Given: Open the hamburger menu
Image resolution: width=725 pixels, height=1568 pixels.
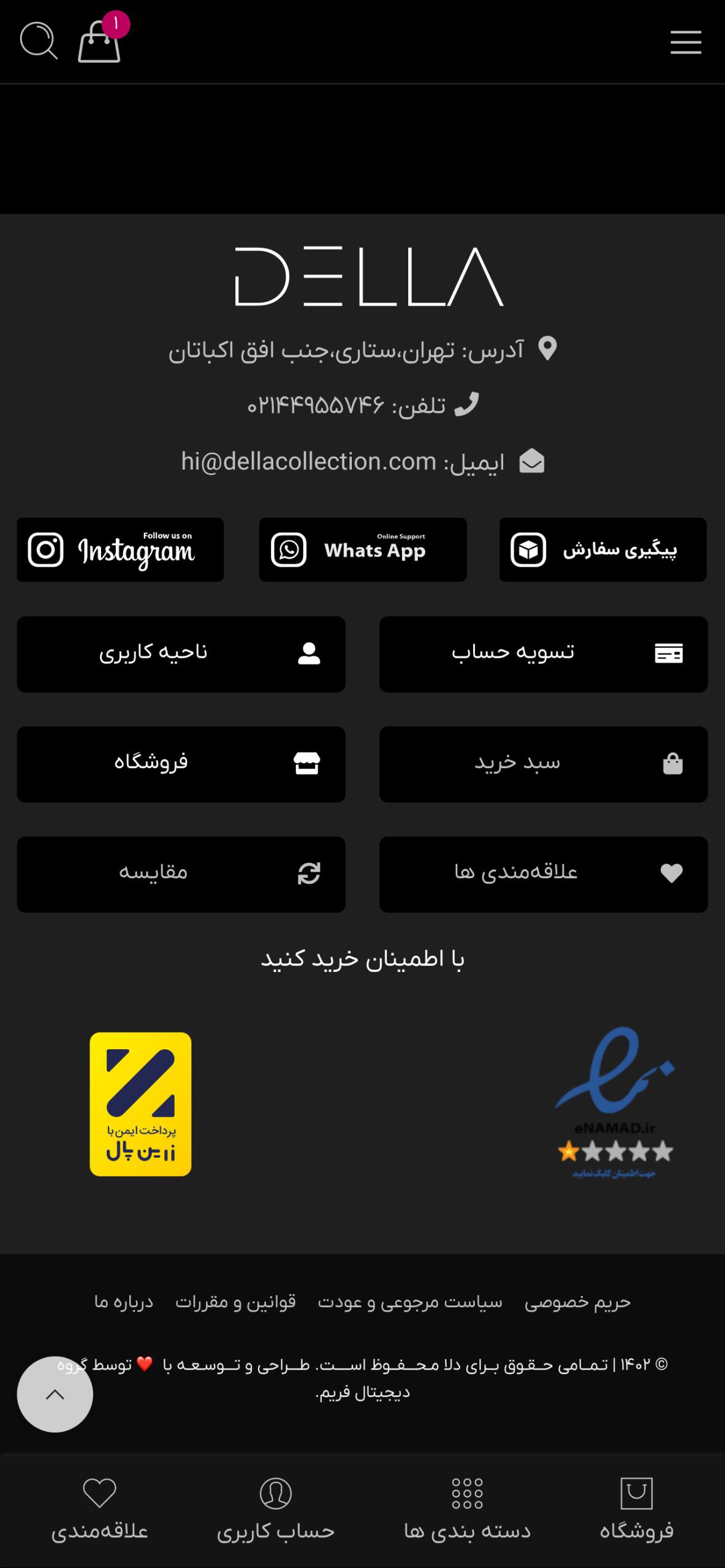Looking at the screenshot, I should pos(685,42).
